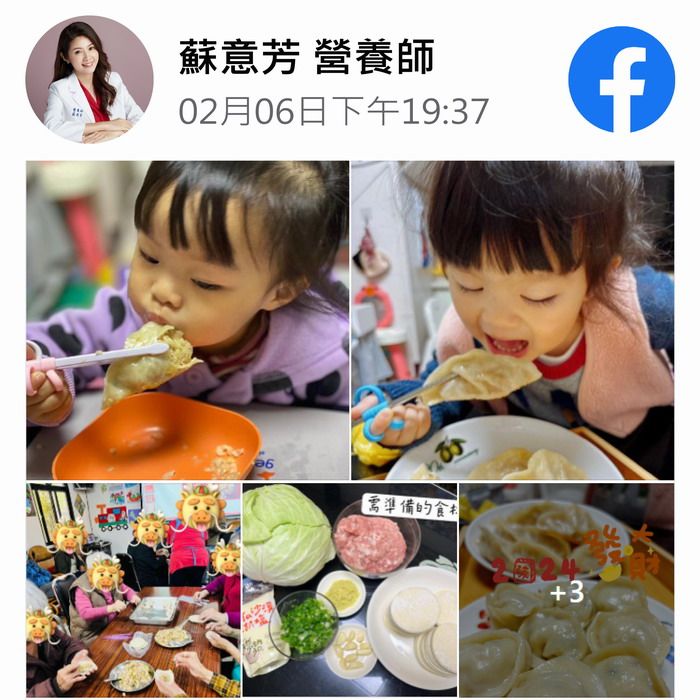Open the cabbage and ingredients photo

pyautogui.click(x=349, y=590)
